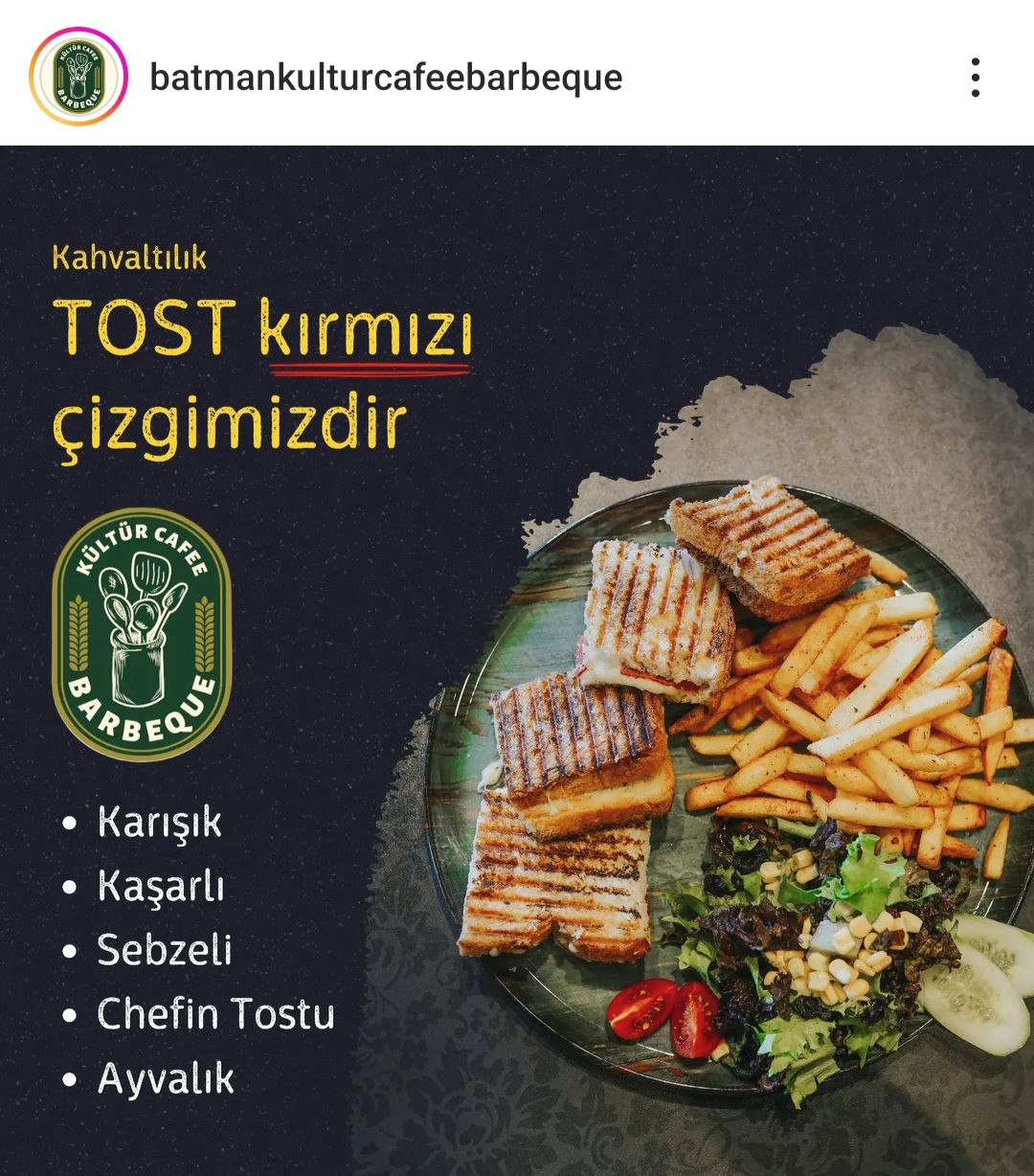Viewport: 1034px width, 1176px height.
Task: Tap the batmankulturcafeebarbeque username
Action: click(386, 78)
